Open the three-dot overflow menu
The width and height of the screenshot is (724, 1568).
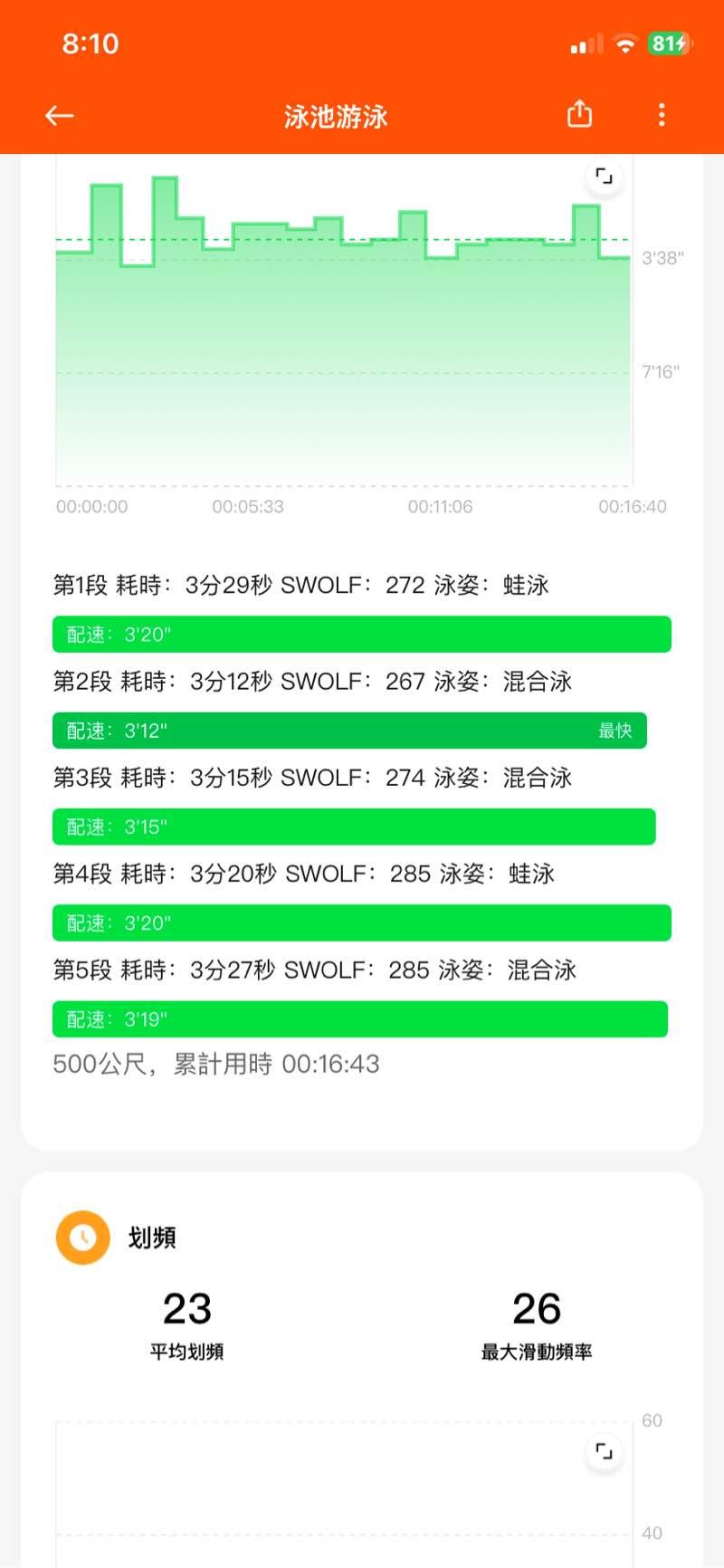click(662, 115)
